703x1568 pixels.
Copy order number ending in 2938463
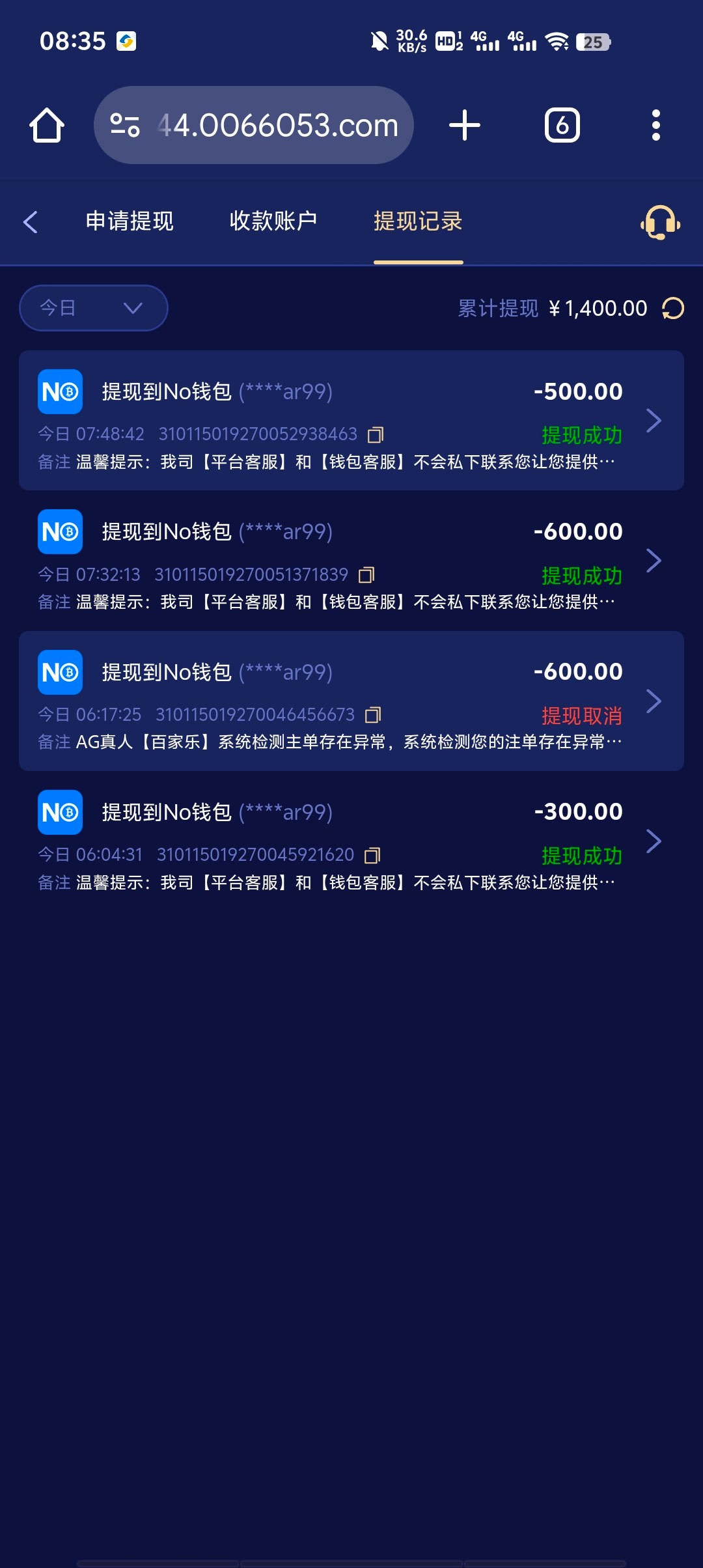pyautogui.click(x=376, y=434)
